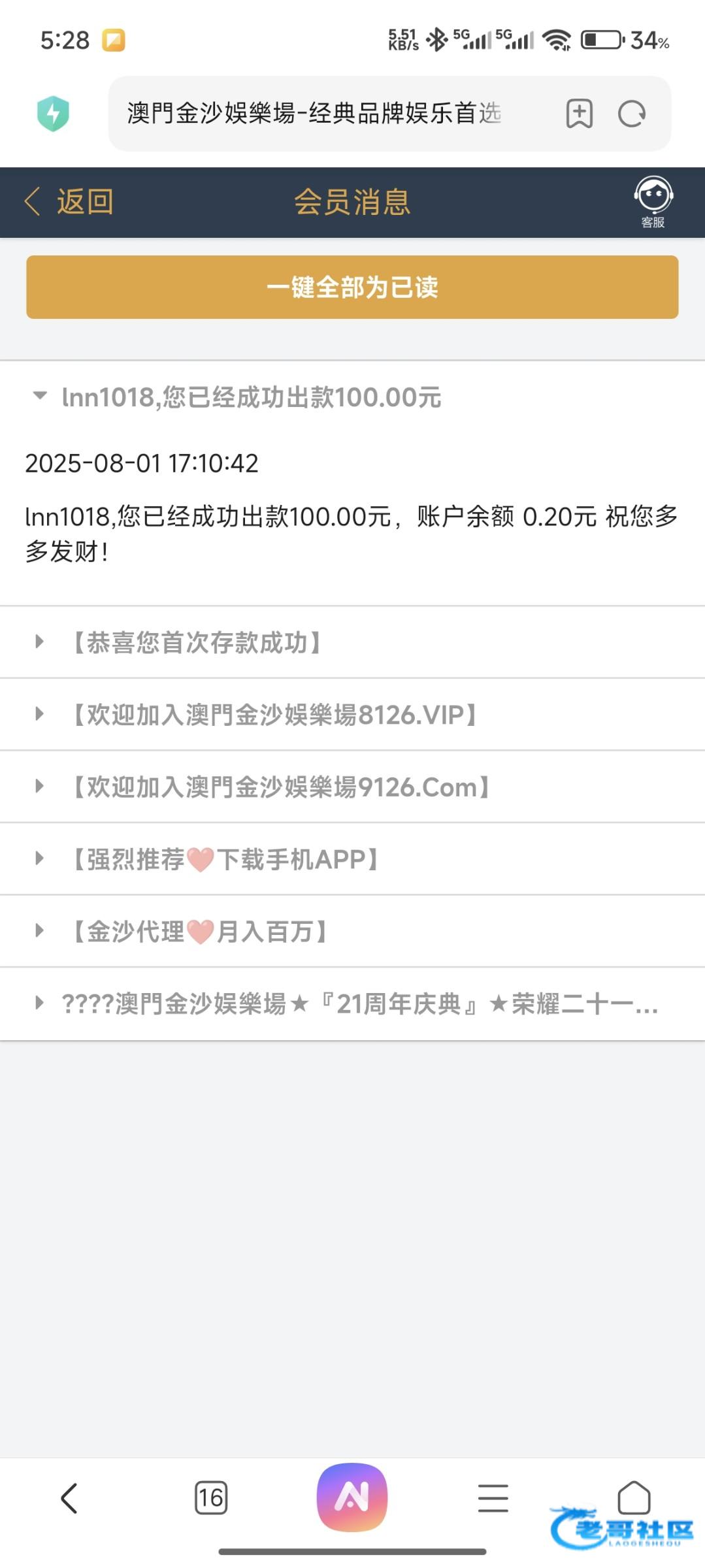
Task: Expand 金沙代理月入百万 message
Action: (352, 931)
